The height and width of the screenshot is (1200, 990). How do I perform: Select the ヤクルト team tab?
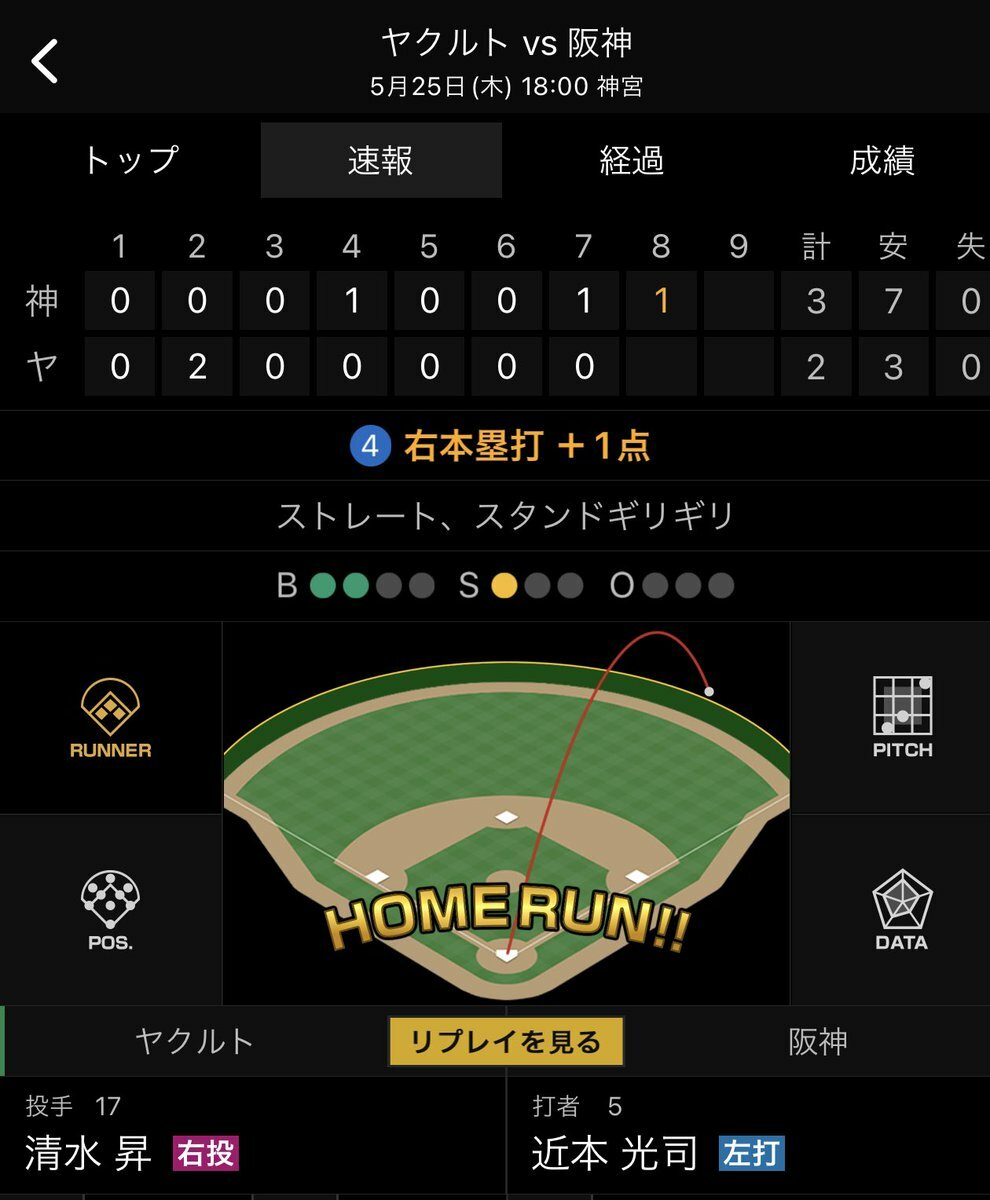195,1042
